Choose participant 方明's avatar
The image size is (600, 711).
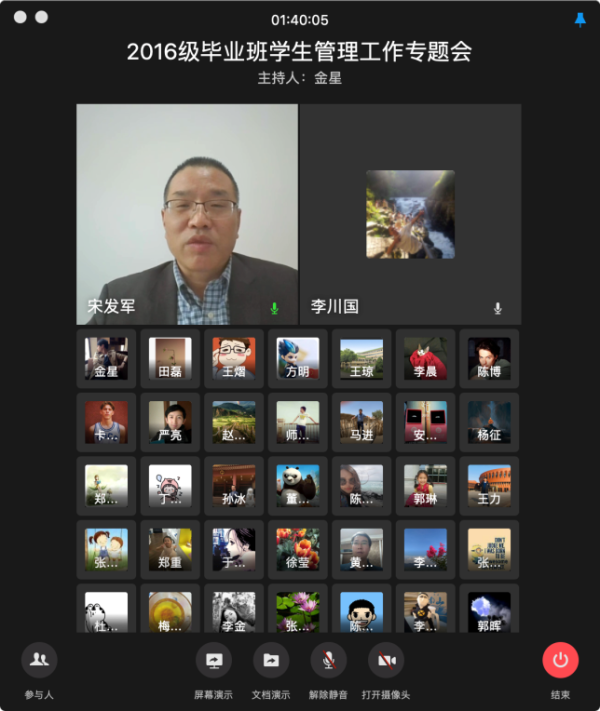[x=298, y=358]
